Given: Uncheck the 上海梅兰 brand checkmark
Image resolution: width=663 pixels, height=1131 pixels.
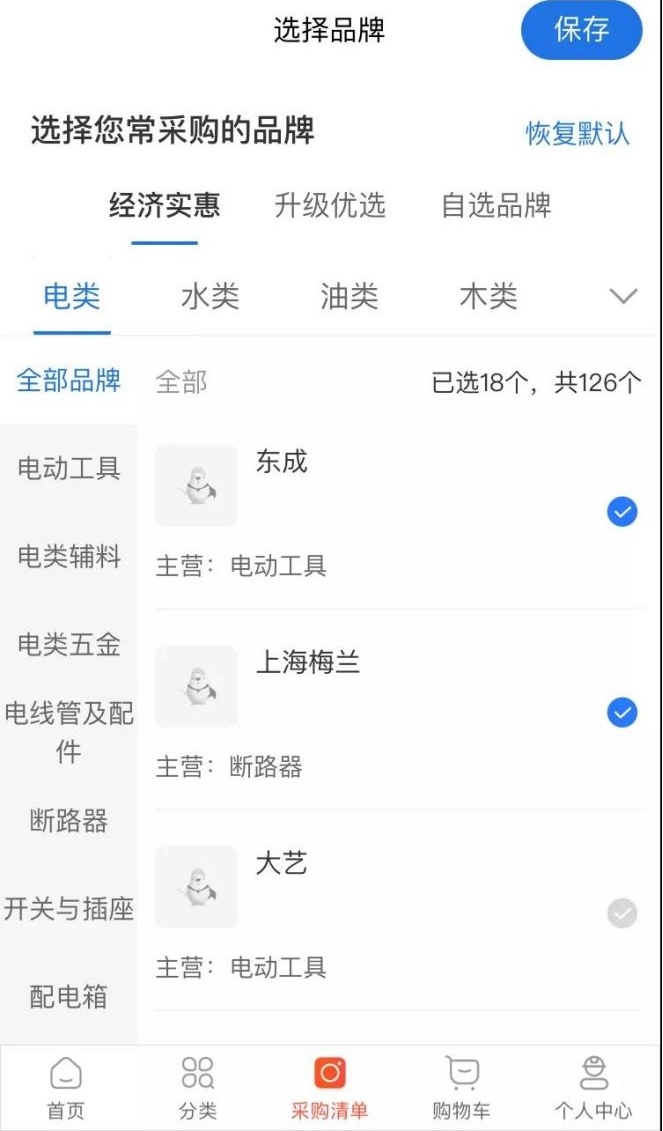Looking at the screenshot, I should (622, 713).
